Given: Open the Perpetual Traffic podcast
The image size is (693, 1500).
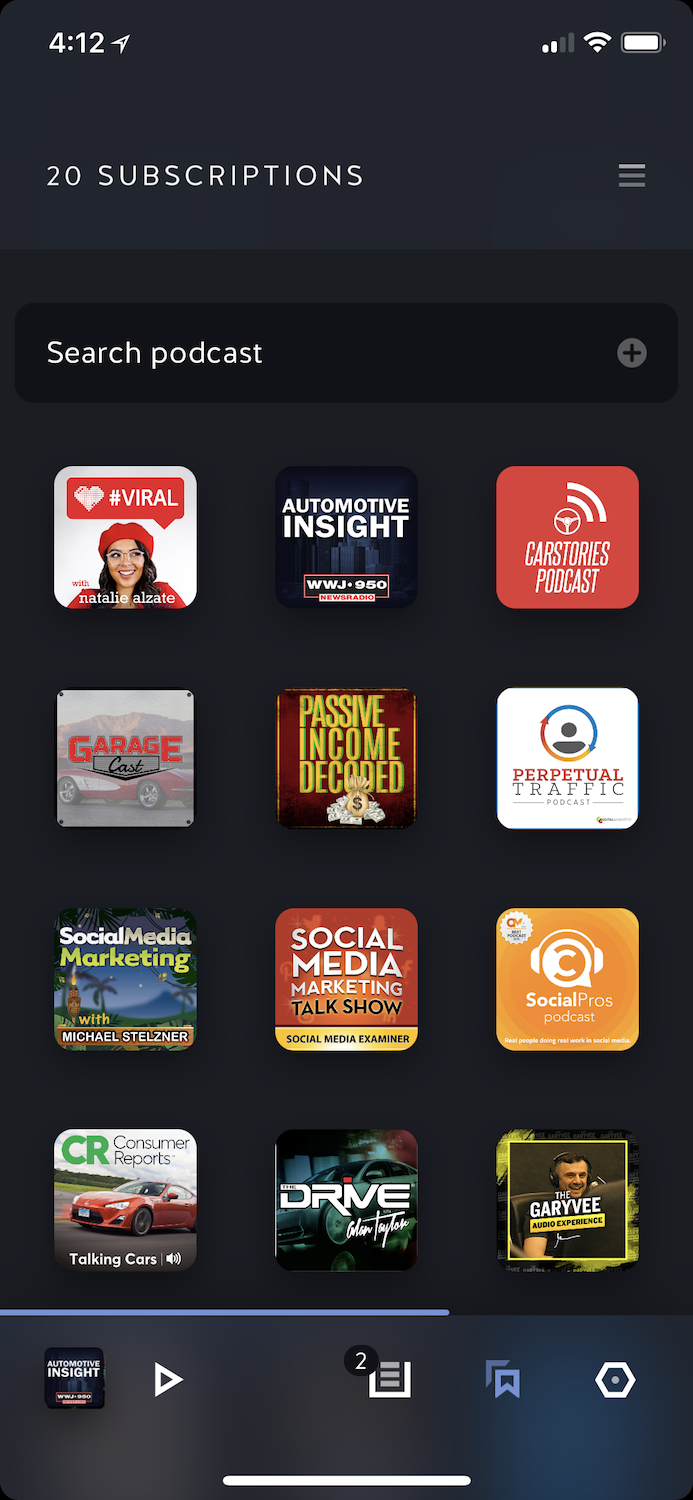Looking at the screenshot, I should 567,758.
